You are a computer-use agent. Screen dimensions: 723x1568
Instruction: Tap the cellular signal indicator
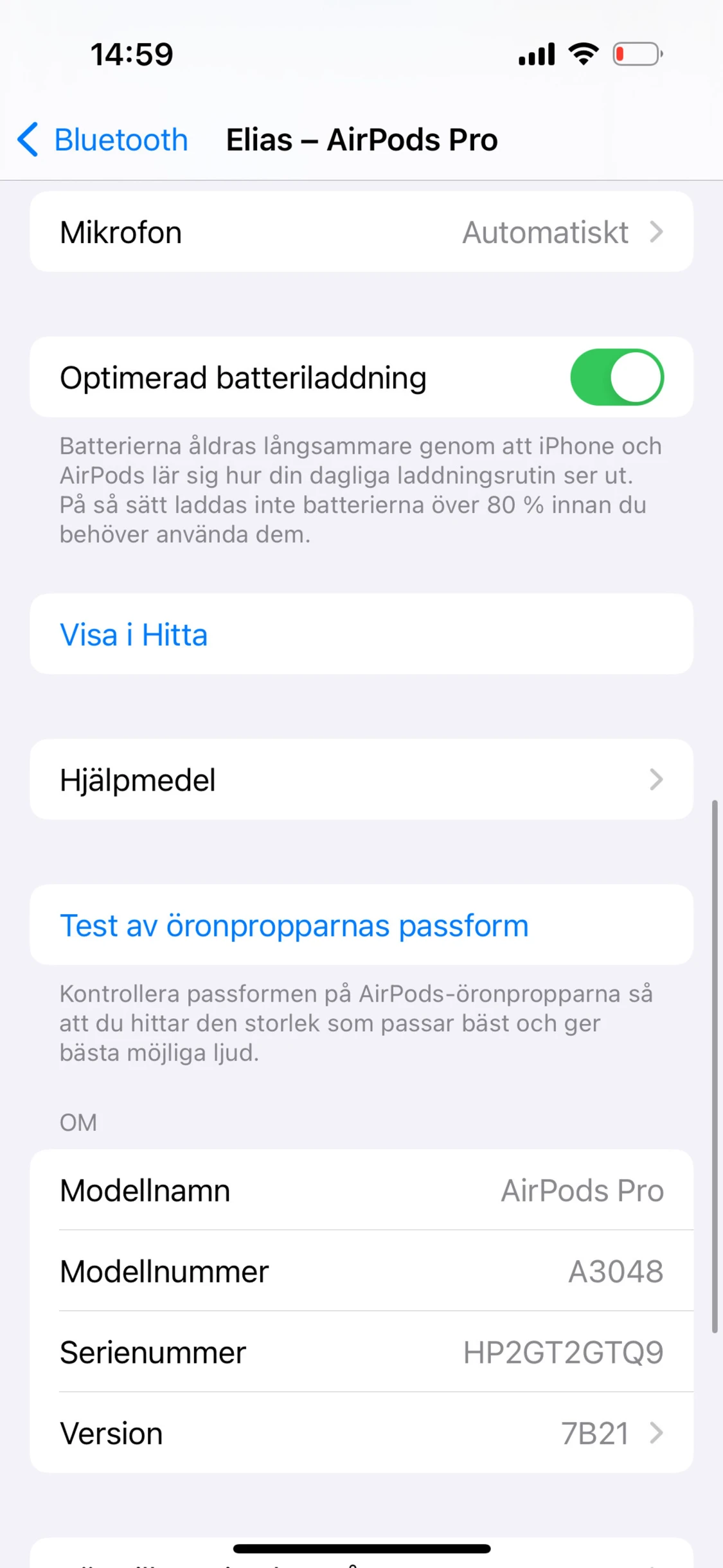coord(536,53)
